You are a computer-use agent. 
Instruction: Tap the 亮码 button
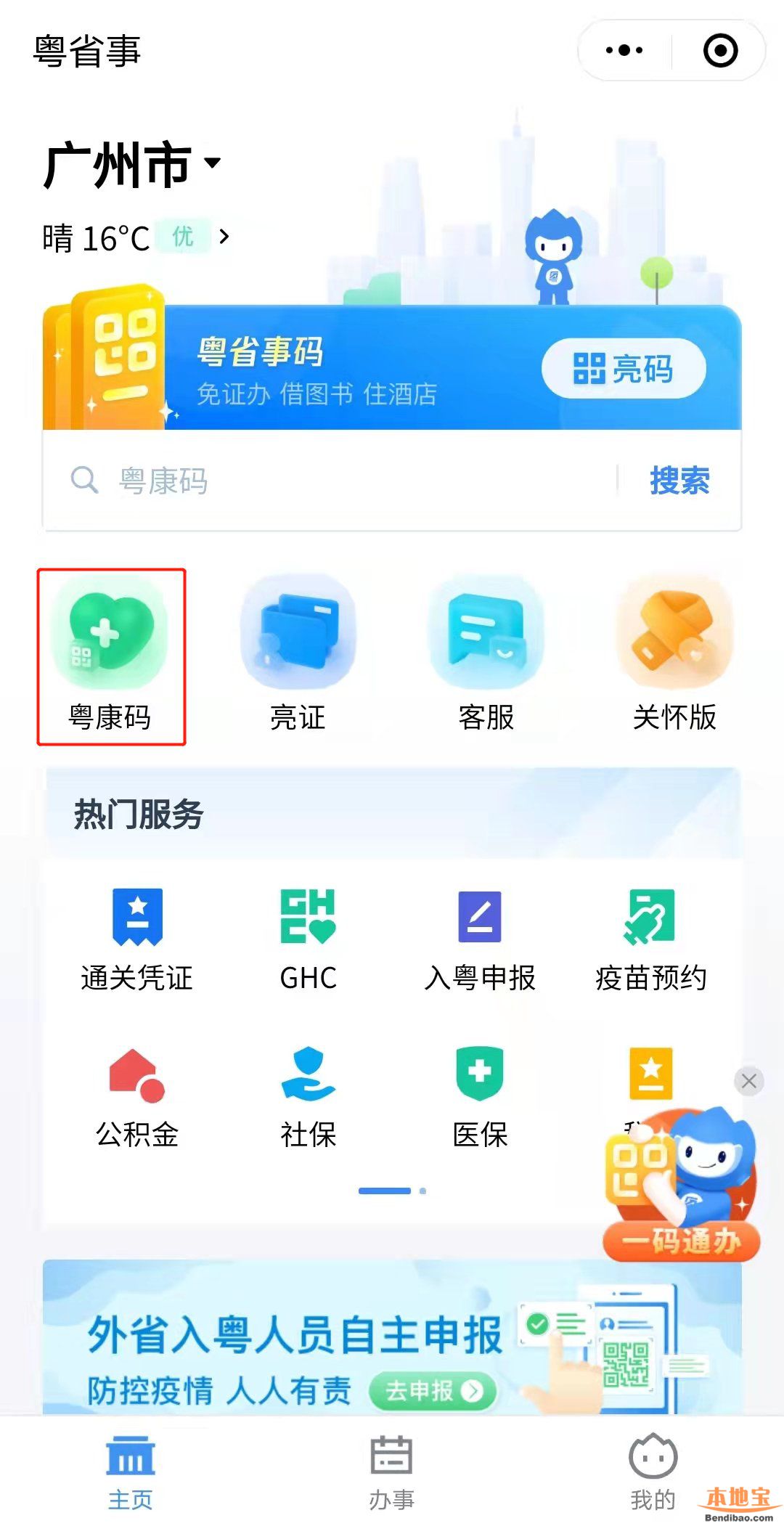pyautogui.click(x=624, y=369)
